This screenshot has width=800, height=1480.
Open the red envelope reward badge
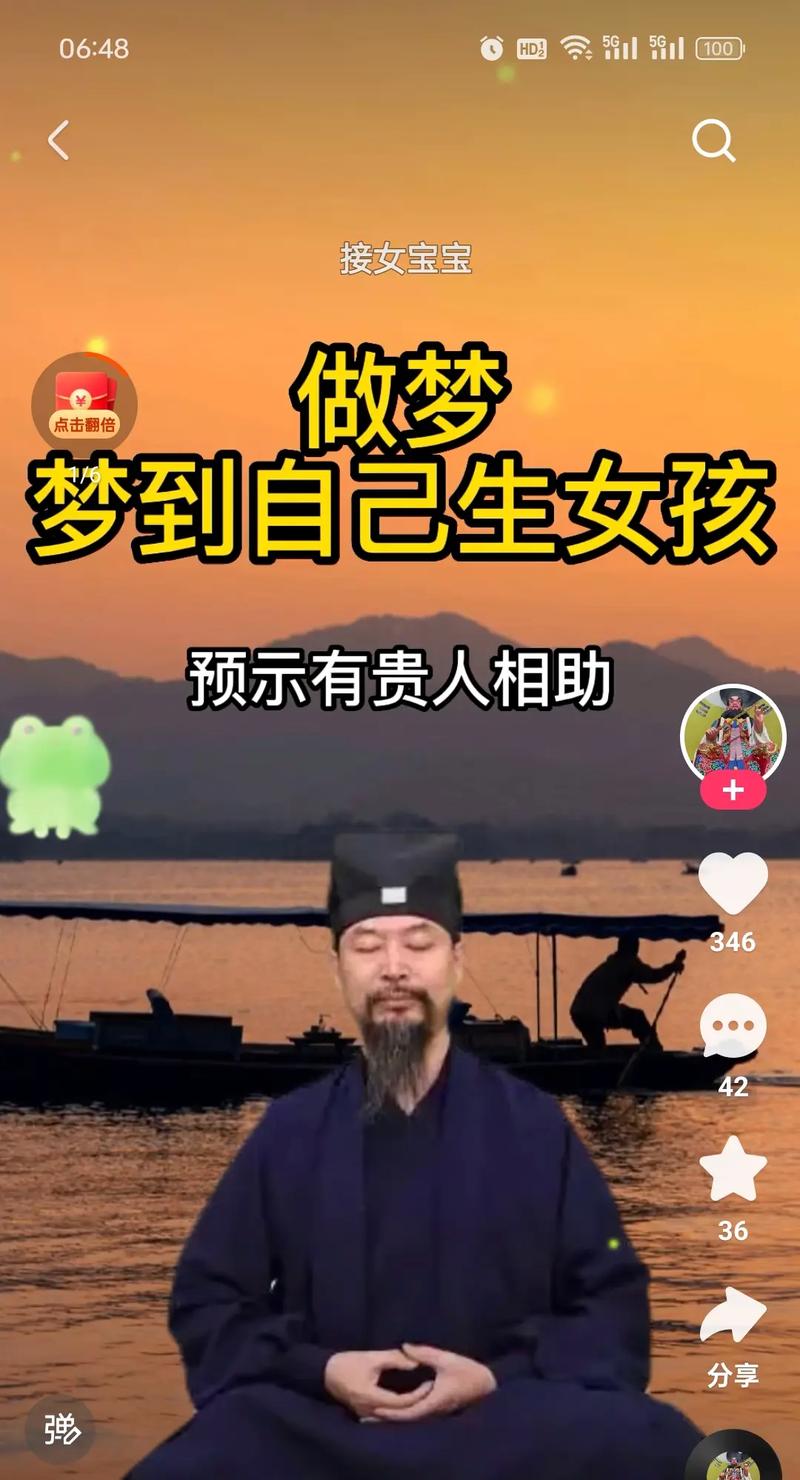click(x=85, y=404)
